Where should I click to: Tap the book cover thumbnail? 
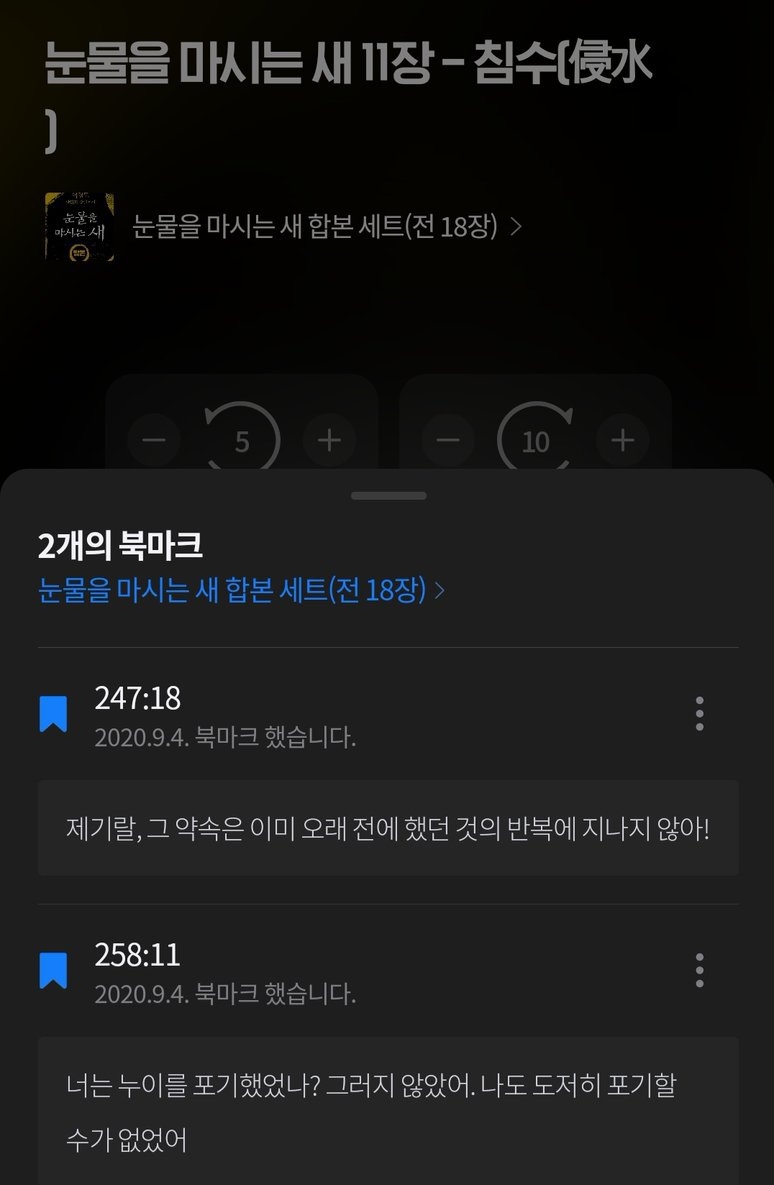(x=79, y=227)
